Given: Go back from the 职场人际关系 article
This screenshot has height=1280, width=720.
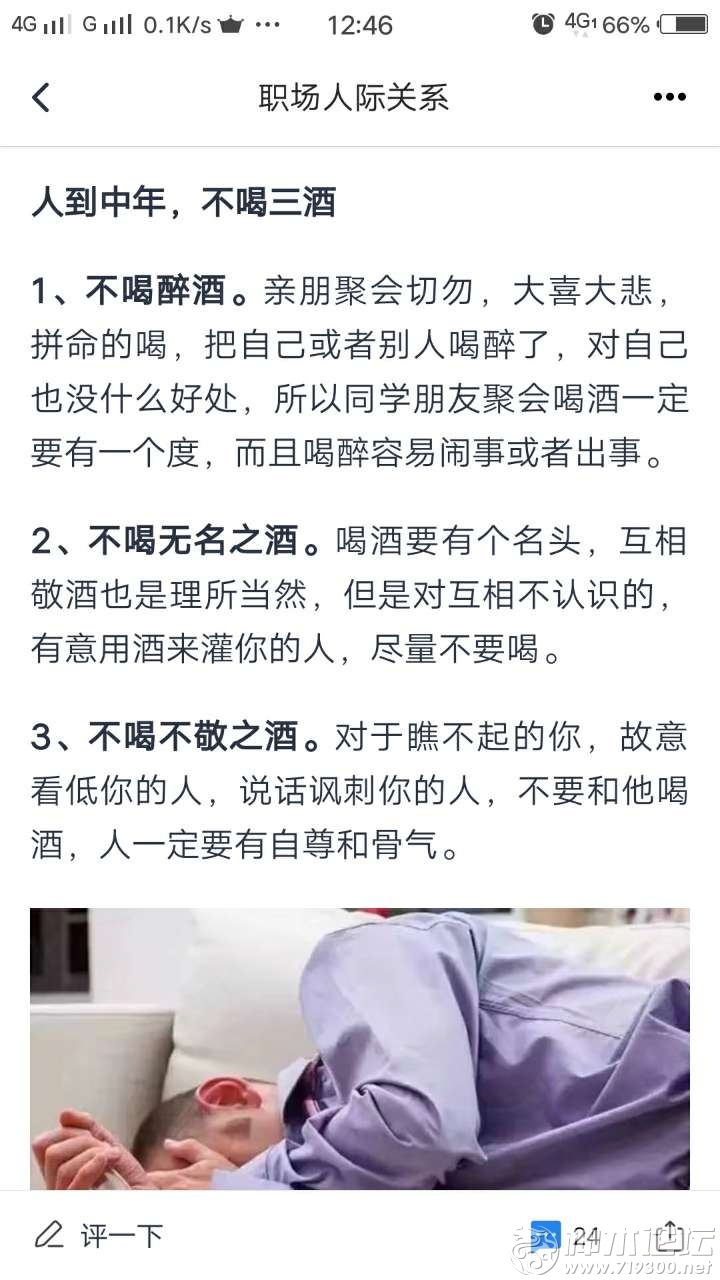Looking at the screenshot, I should (40, 97).
